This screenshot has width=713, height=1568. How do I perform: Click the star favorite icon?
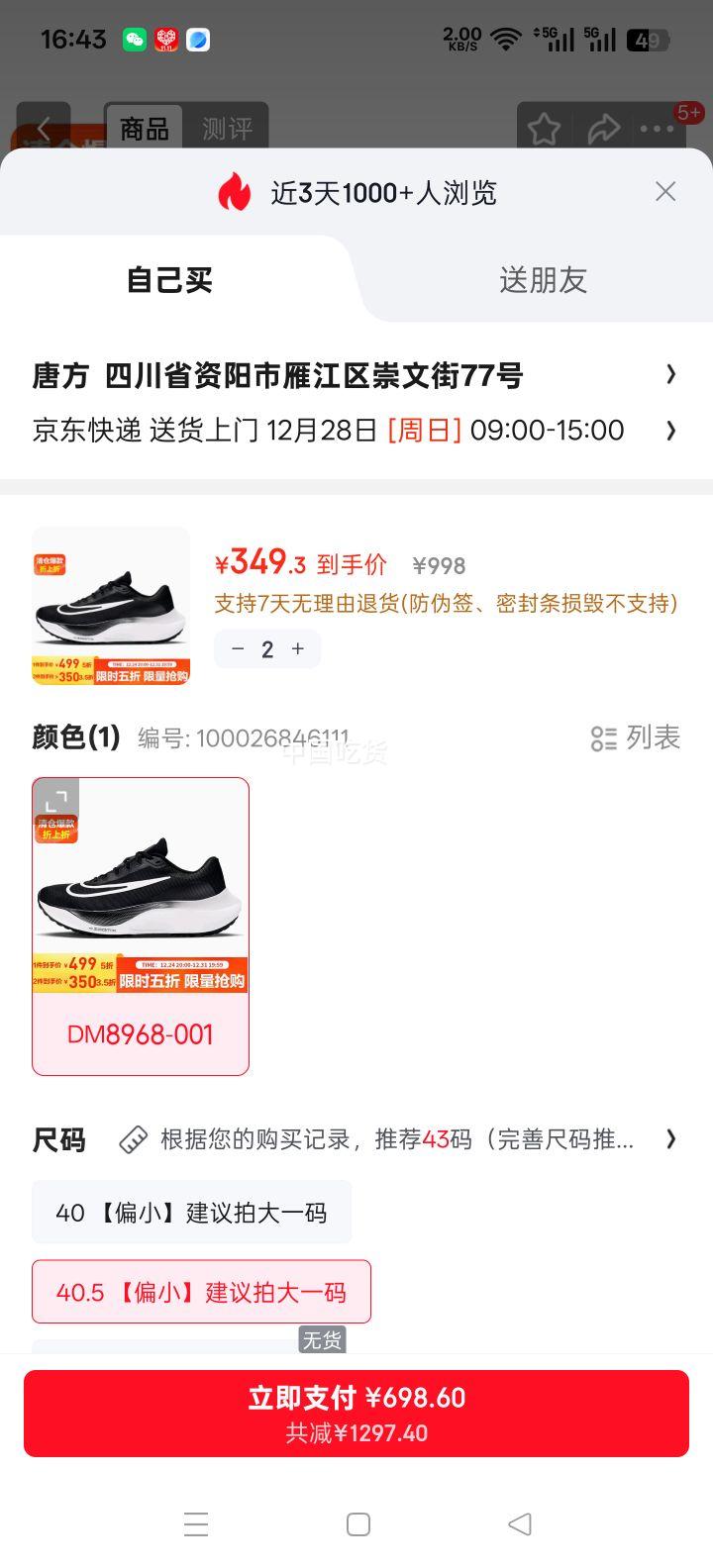(x=544, y=128)
